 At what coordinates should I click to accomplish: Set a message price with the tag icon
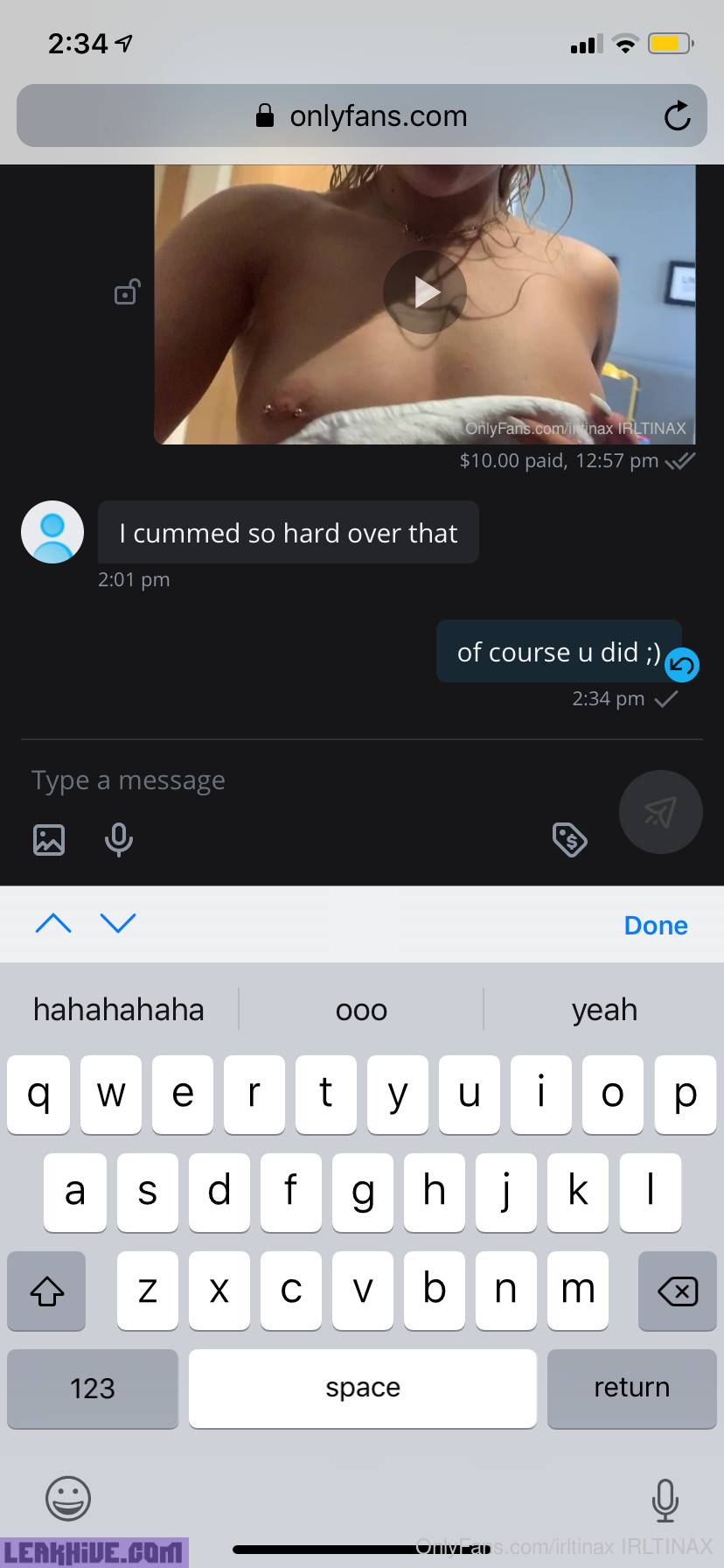(569, 839)
